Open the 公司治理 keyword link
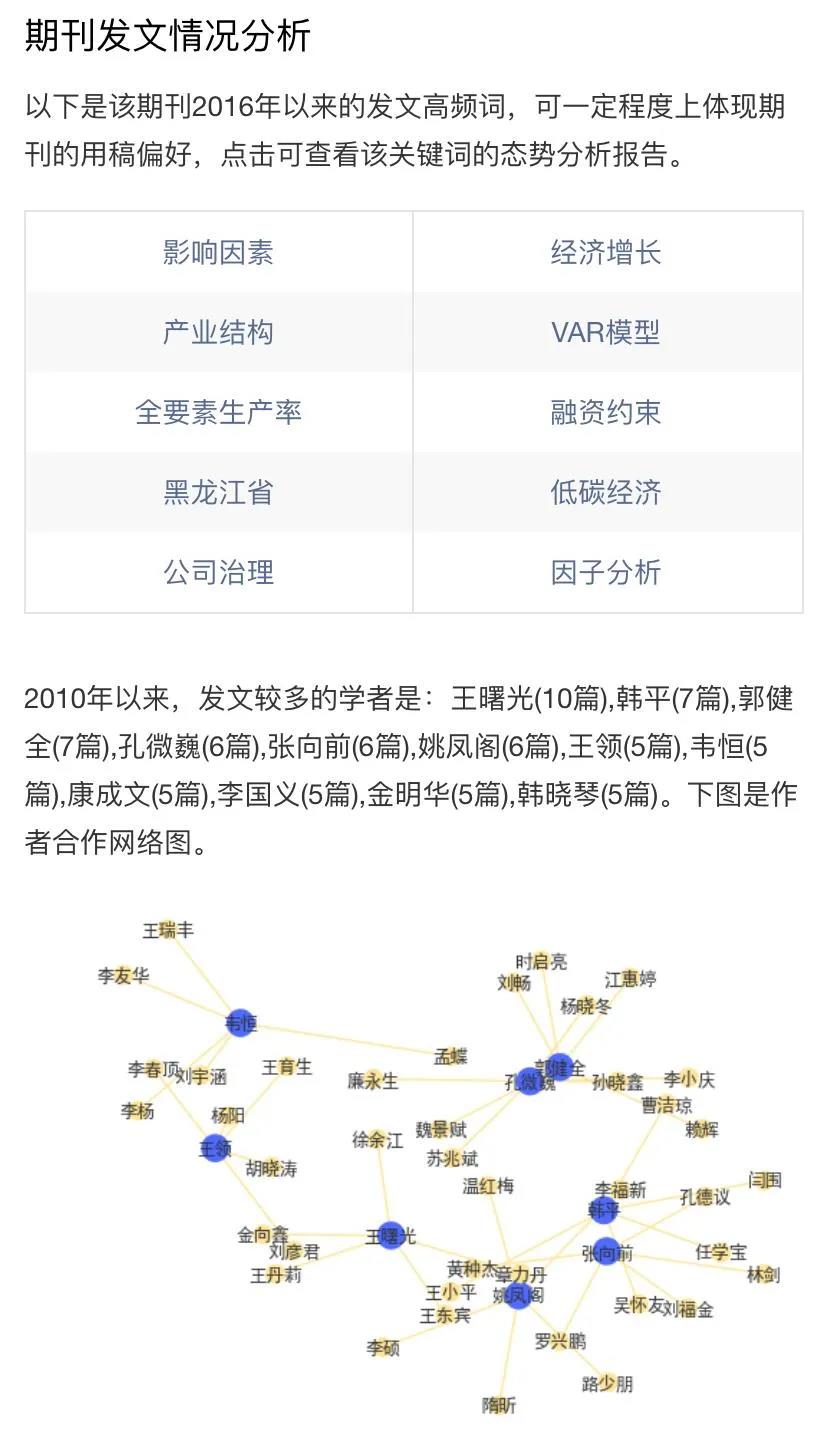The width and height of the screenshot is (828, 1438). pyautogui.click(x=218, y=572)
